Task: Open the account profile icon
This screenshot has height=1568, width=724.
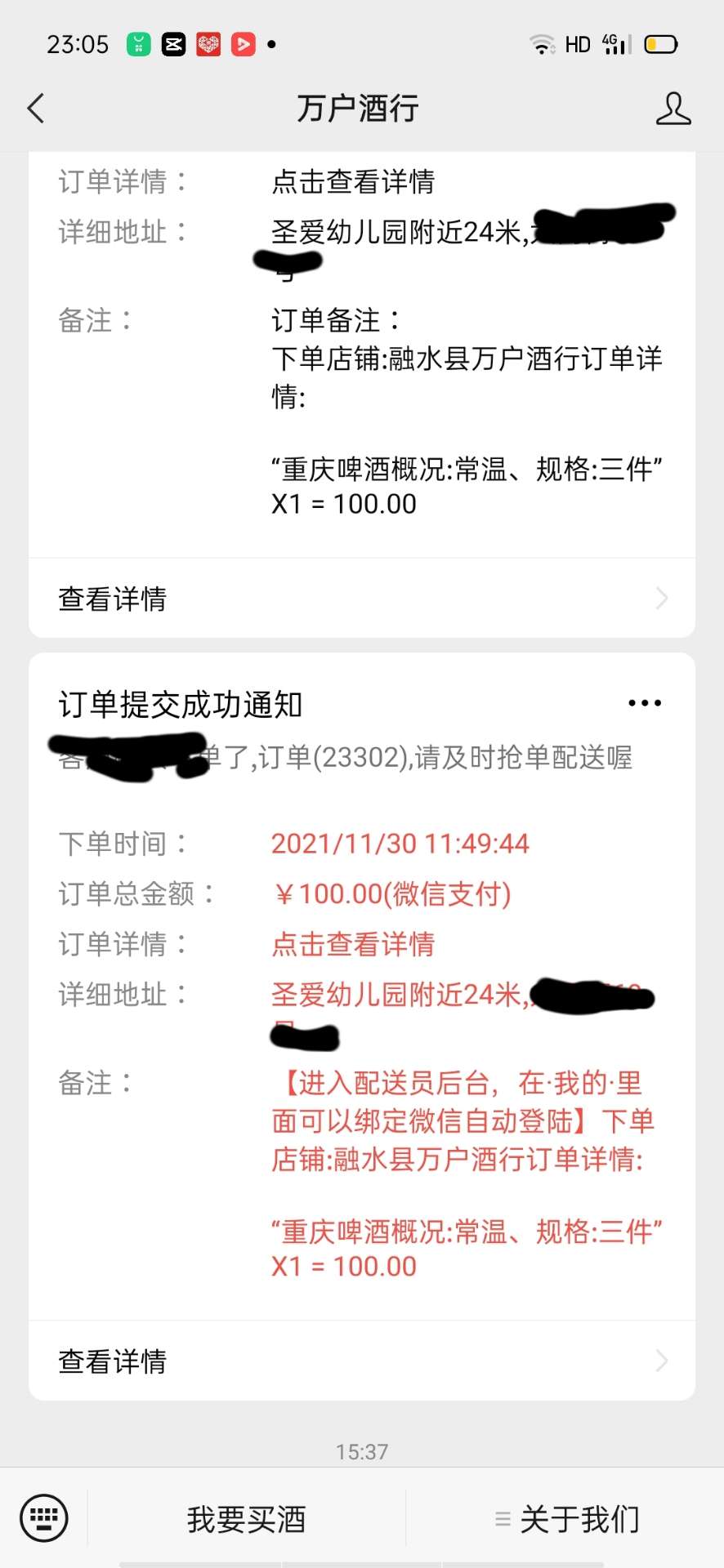Action: click(673, 109)
